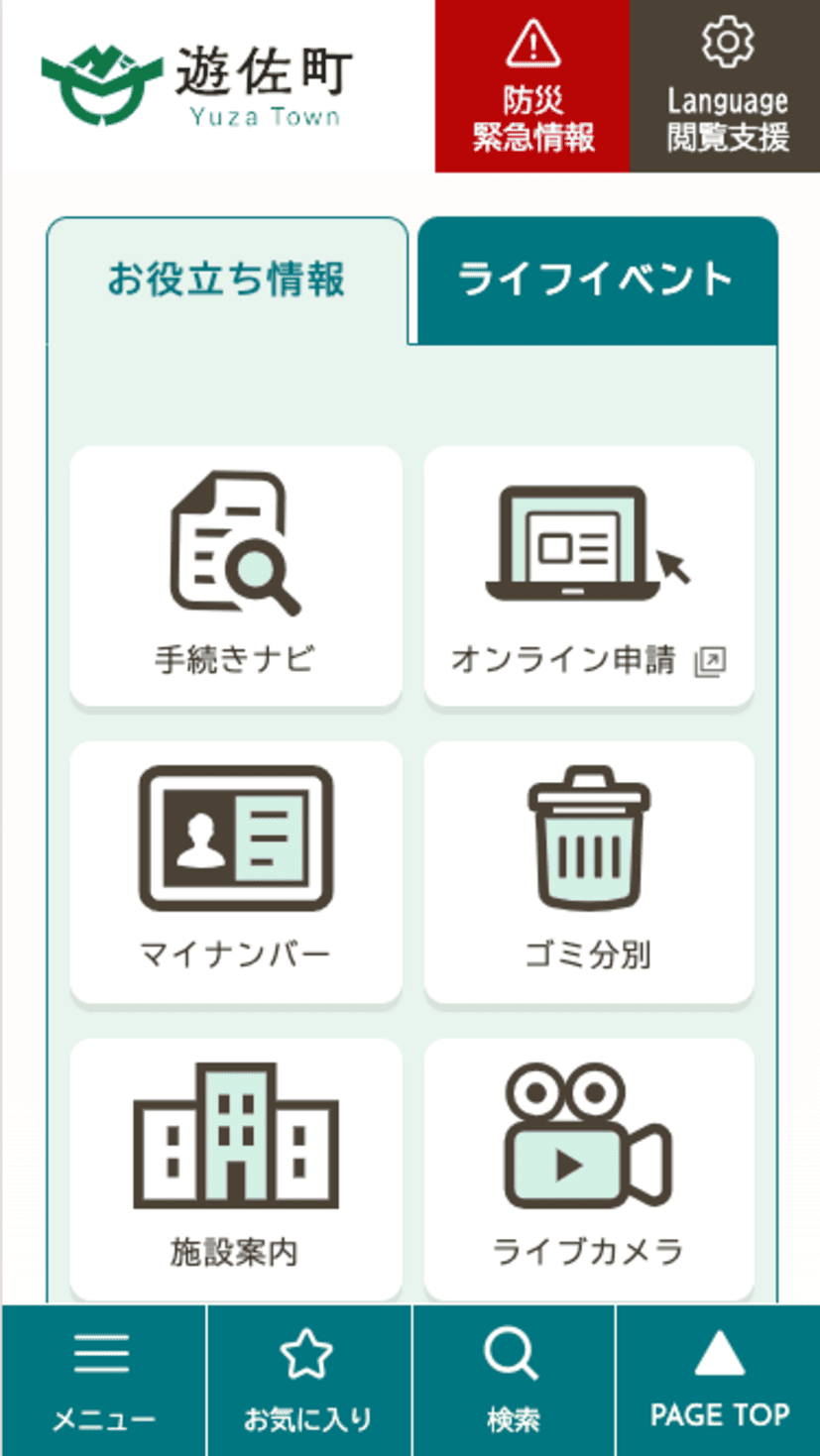Go to the 遊佐町 Yuza Town home page via the logo
This screenshot has width=820, height=1456.
pyautogui.click(x=198, y=86)
